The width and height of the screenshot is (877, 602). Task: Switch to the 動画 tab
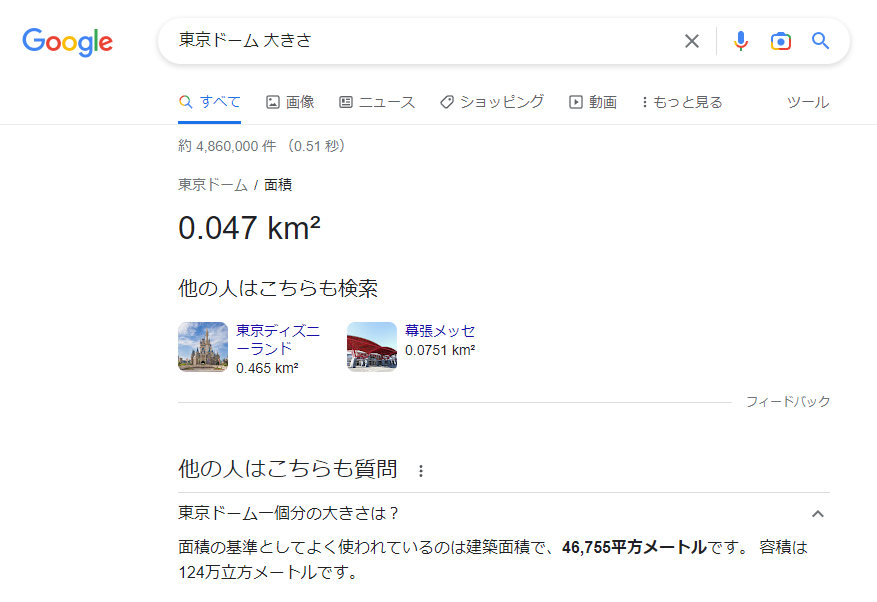pos(593,102)
